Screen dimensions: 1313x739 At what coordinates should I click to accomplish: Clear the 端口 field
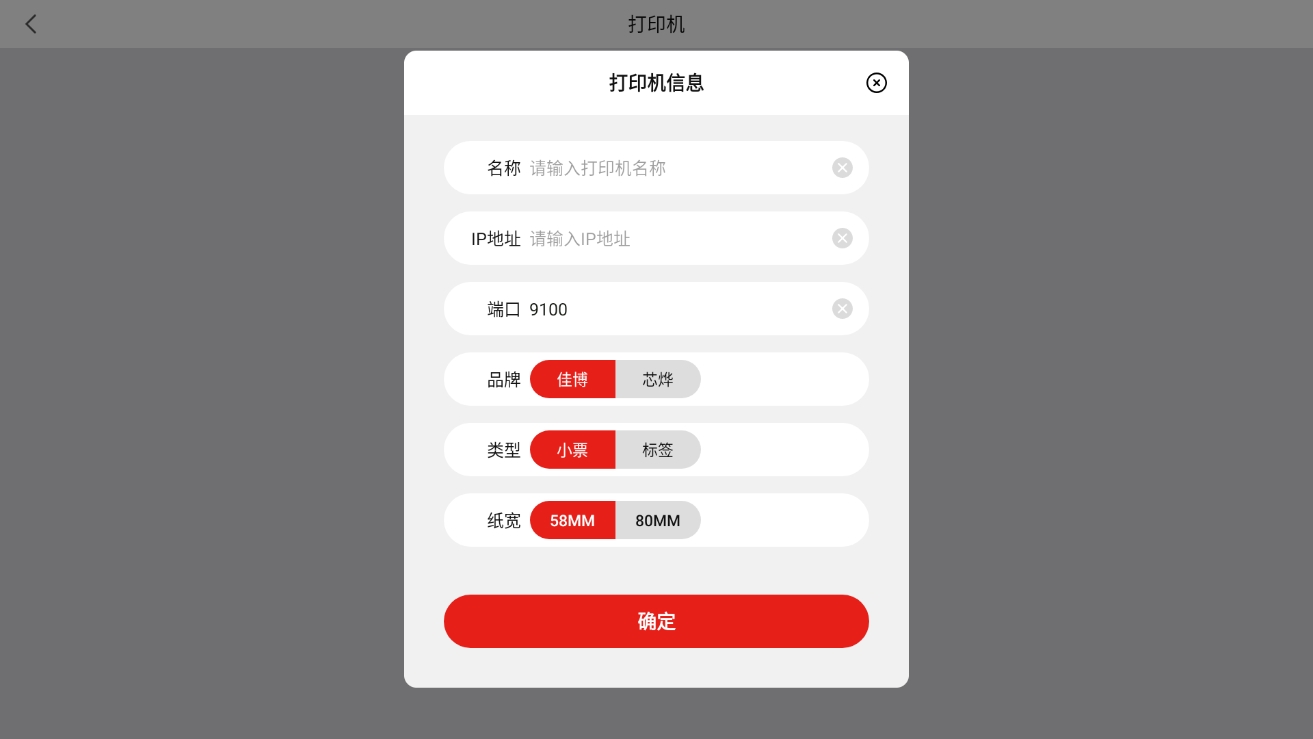tap(842, 309)
